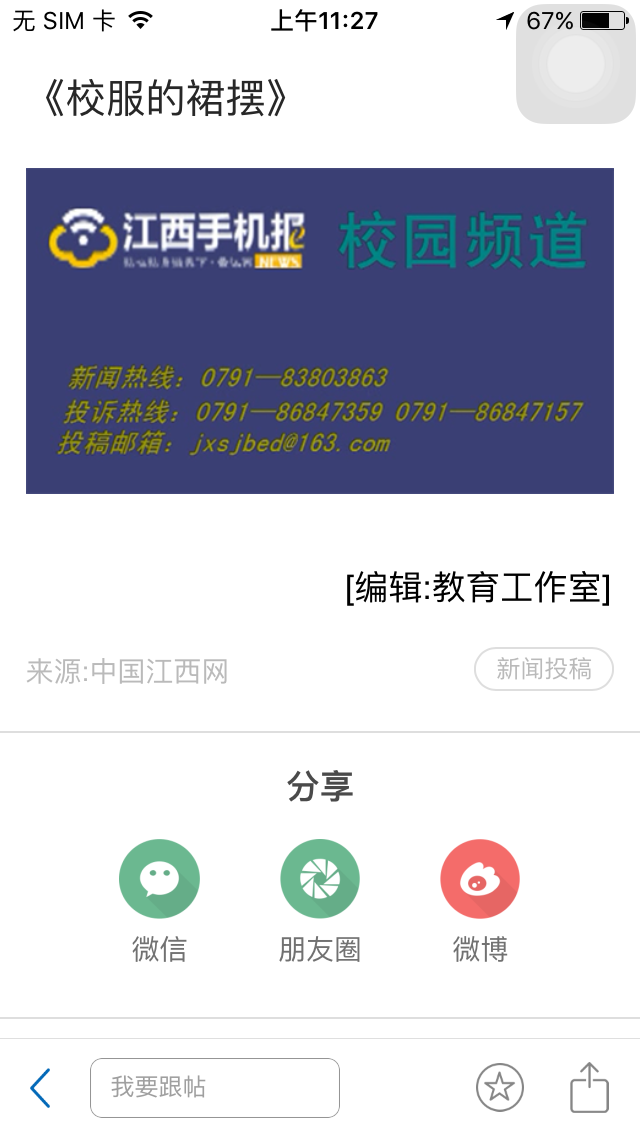Image resolution: width=640 pixels, height=1136 pixels.
Task: Tap the 我要跟帖 comment field
Action: pyautogui.click(x=215, y=1088)
